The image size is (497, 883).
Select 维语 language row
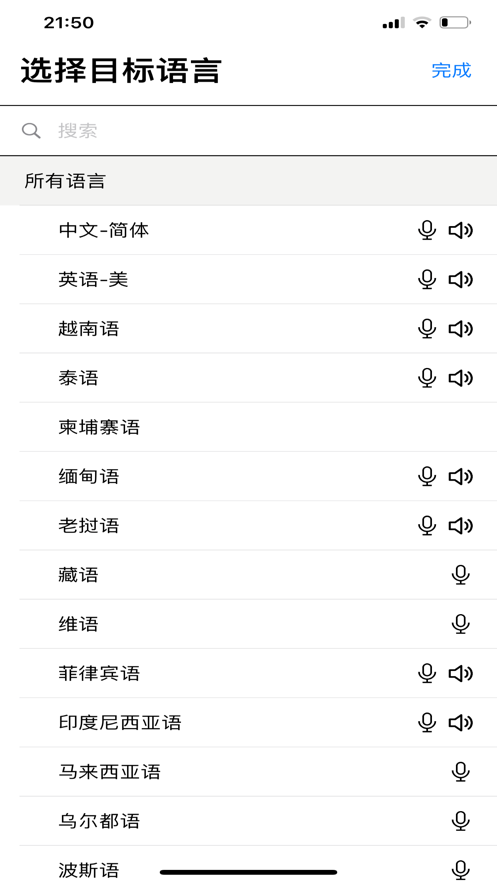click(258, 624)
